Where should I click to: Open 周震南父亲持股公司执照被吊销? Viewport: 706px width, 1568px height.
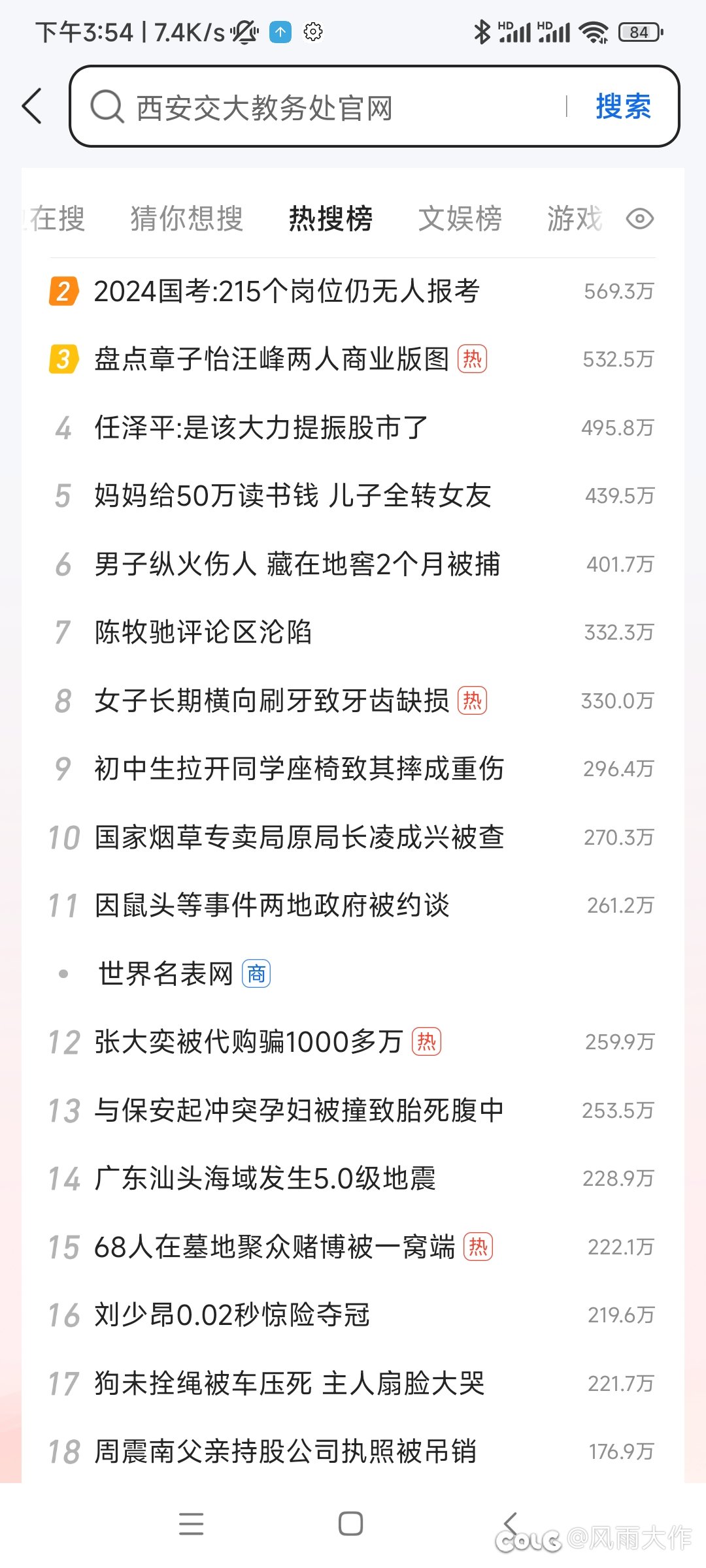[285, 1452]
